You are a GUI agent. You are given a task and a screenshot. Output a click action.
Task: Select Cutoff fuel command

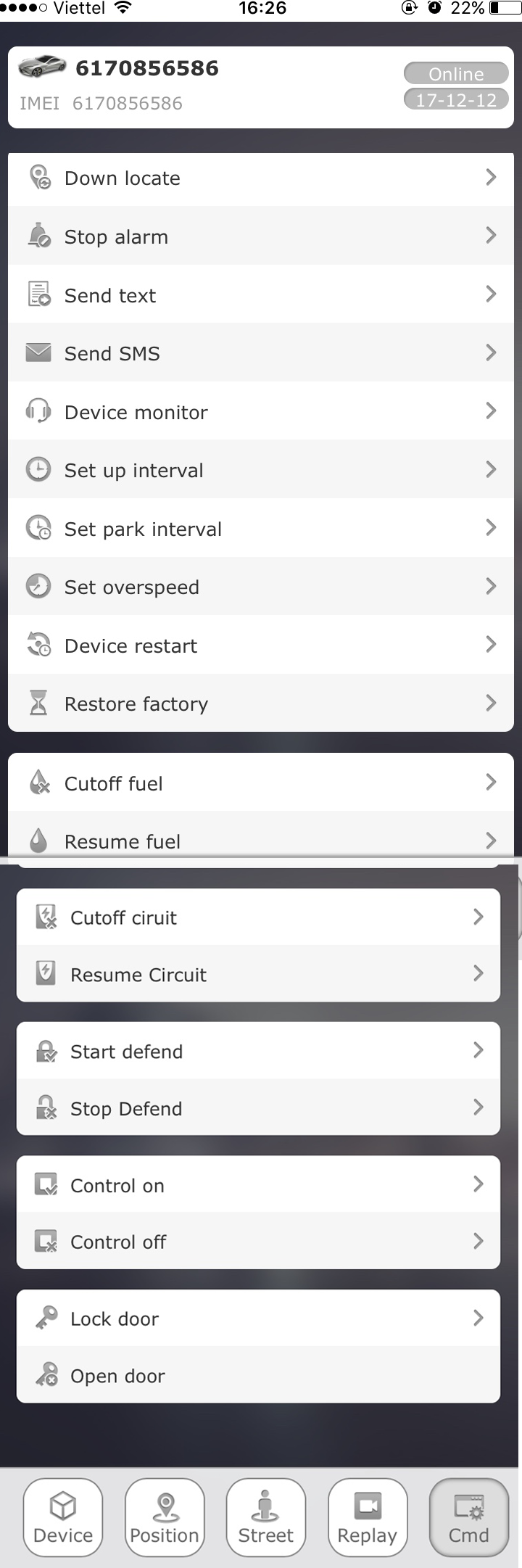point(261,783)
